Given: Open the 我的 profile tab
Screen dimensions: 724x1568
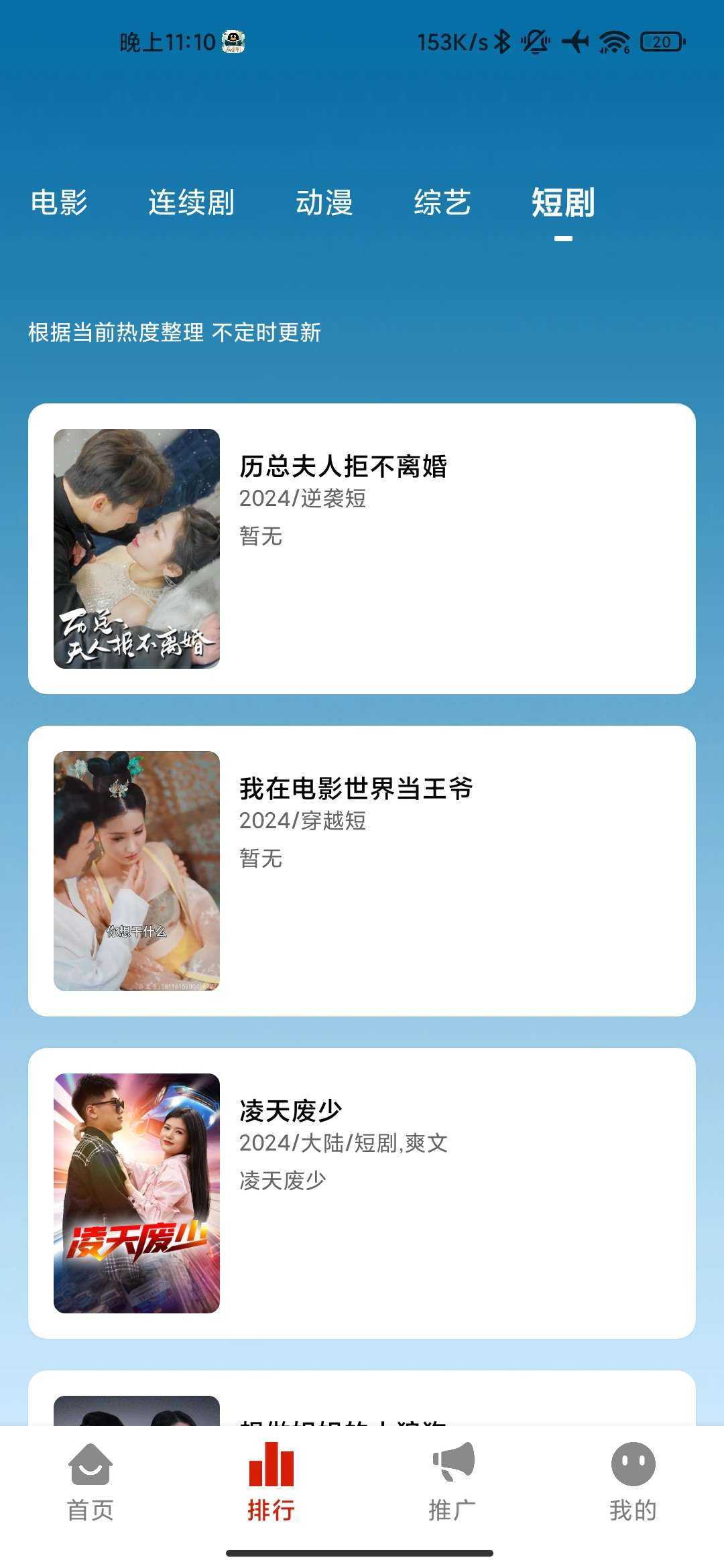Looking at the screenshot, I should [x=633, y=1482].
